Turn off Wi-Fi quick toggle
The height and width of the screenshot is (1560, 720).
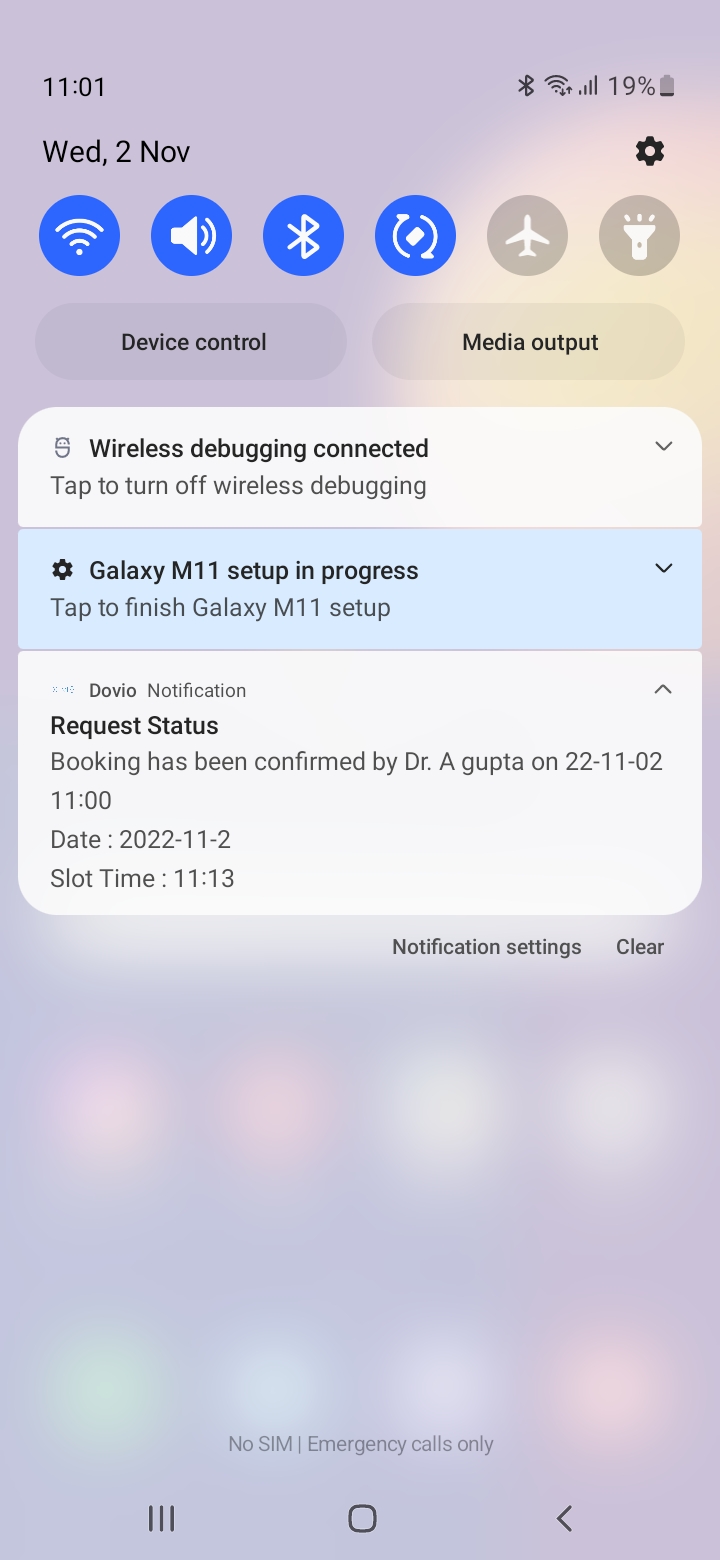(x=79, y=237)
